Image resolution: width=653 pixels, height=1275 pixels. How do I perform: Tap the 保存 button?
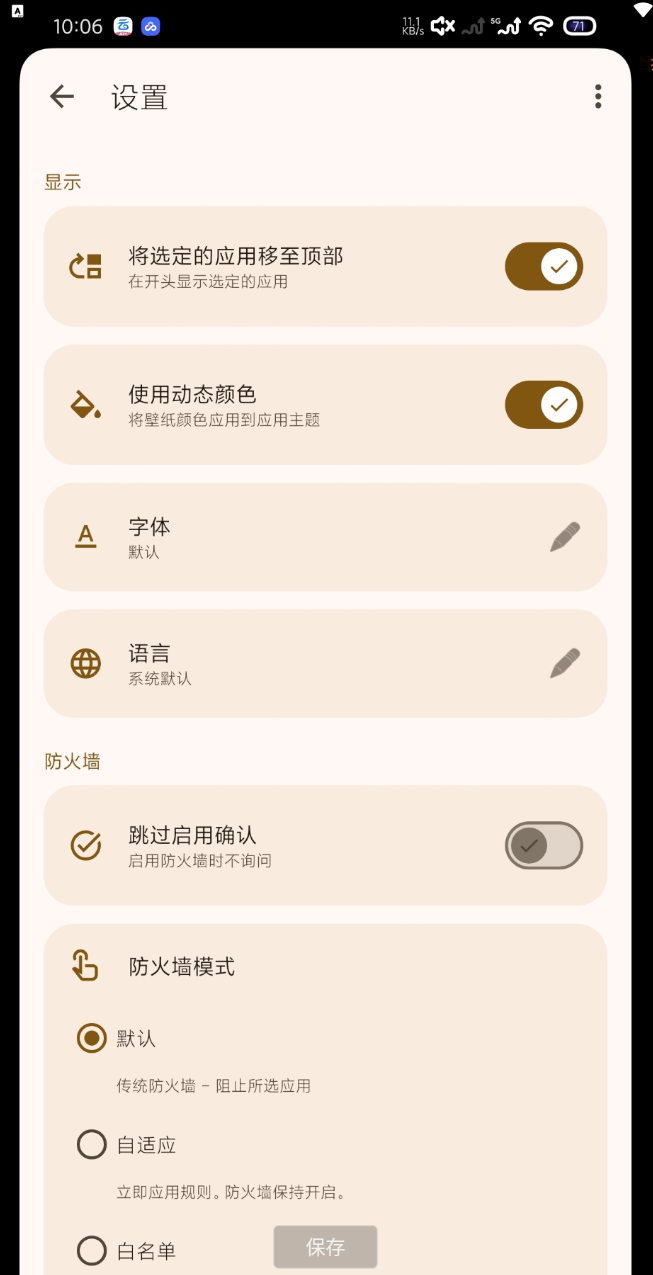tap(325, 1247)
